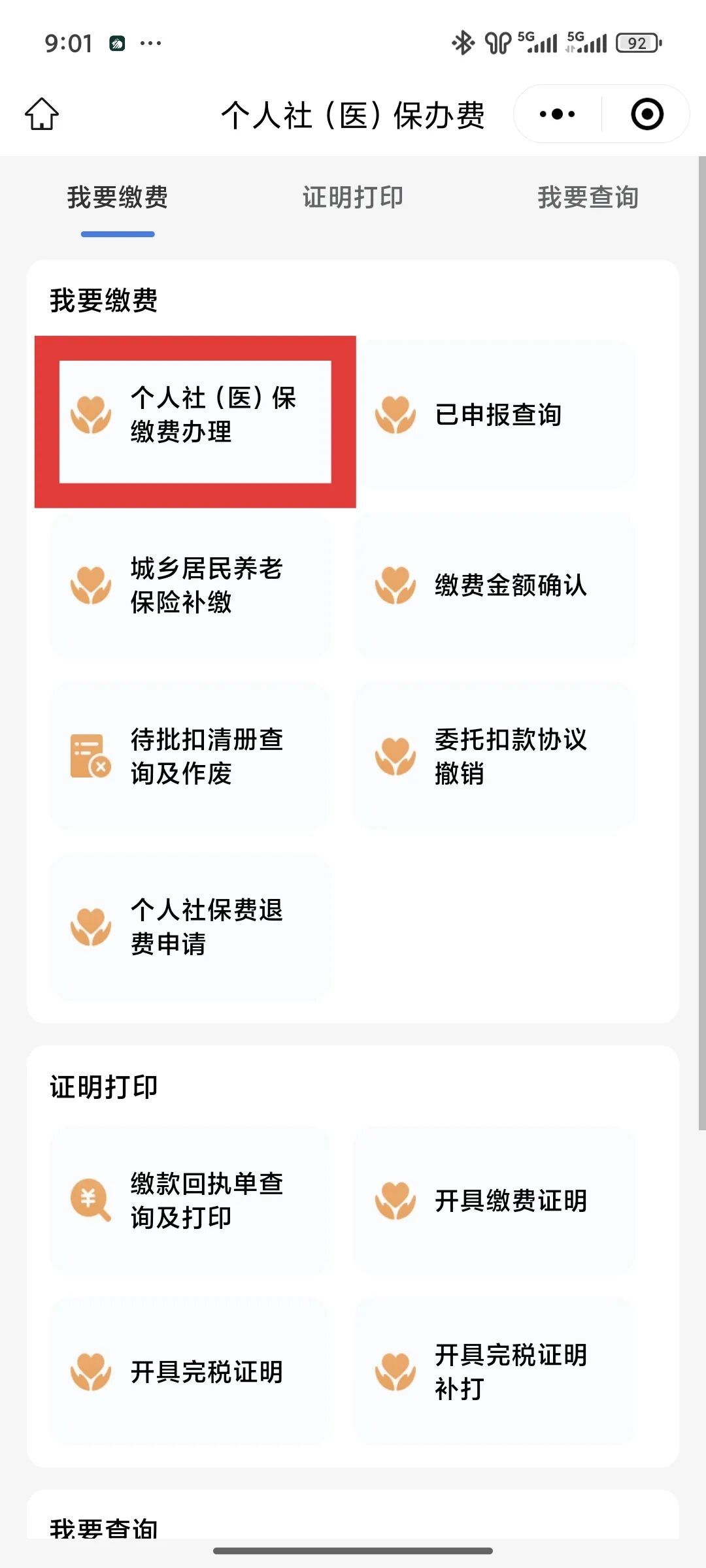This screenshot has height=1568, width=706.
Task: Select 委托扣款协议撤销
Action: point(494,757)
